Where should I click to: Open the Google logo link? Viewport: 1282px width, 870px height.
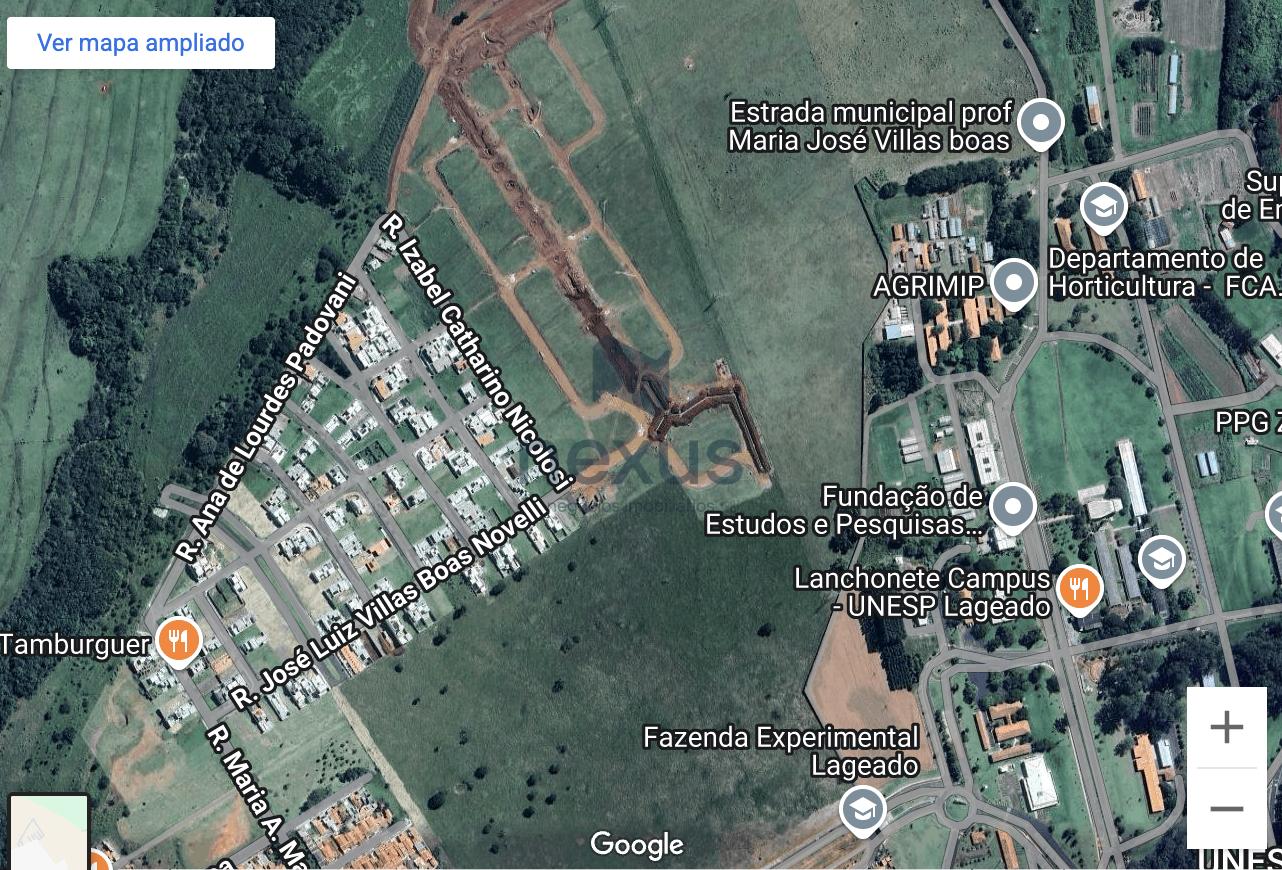pyautogui.click(x=637, y=845)
